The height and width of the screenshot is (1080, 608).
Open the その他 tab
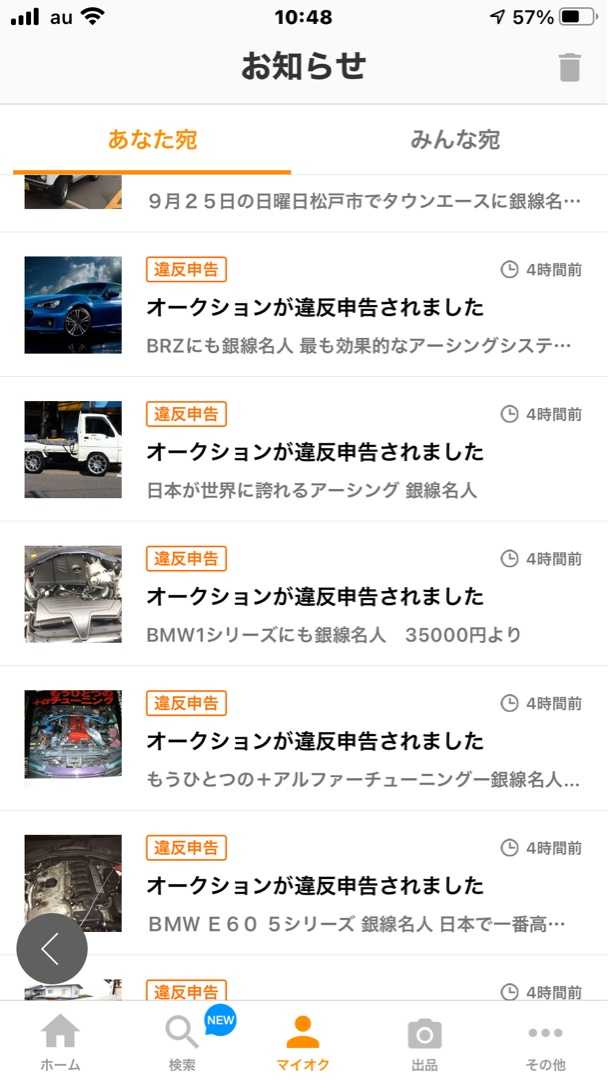coord(546,1042)
